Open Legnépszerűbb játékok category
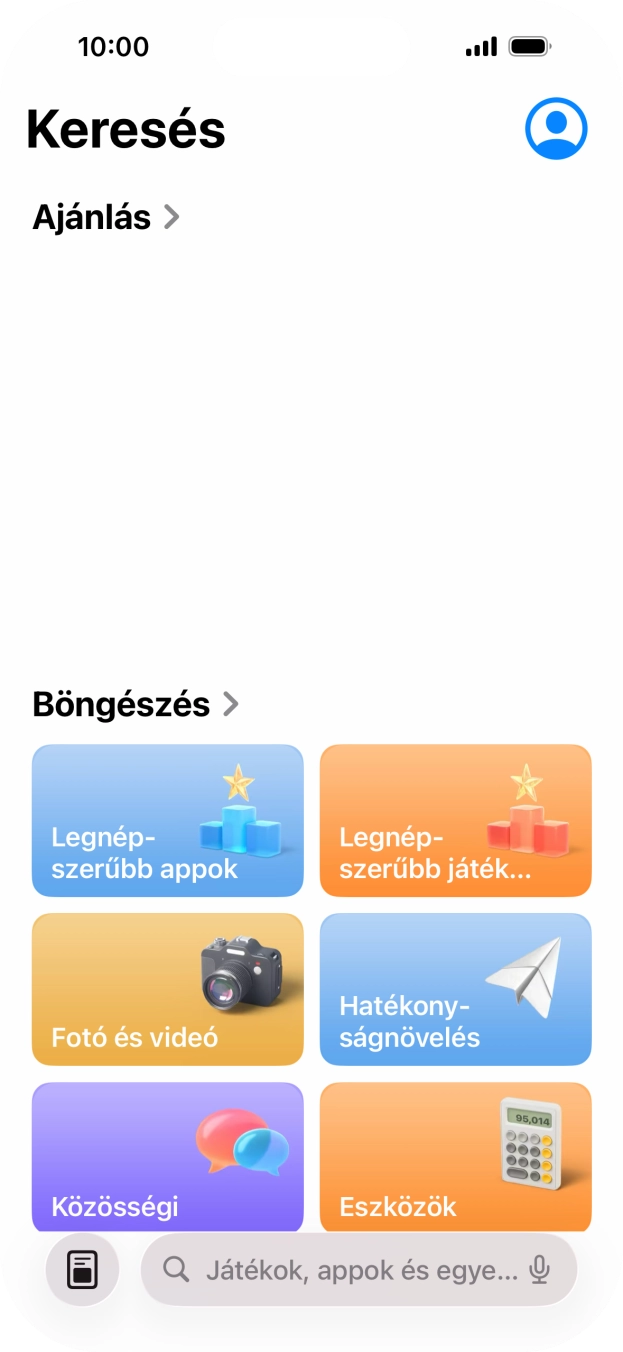The height and width of the screenshot is (1352, 623). tap(456, 820)
